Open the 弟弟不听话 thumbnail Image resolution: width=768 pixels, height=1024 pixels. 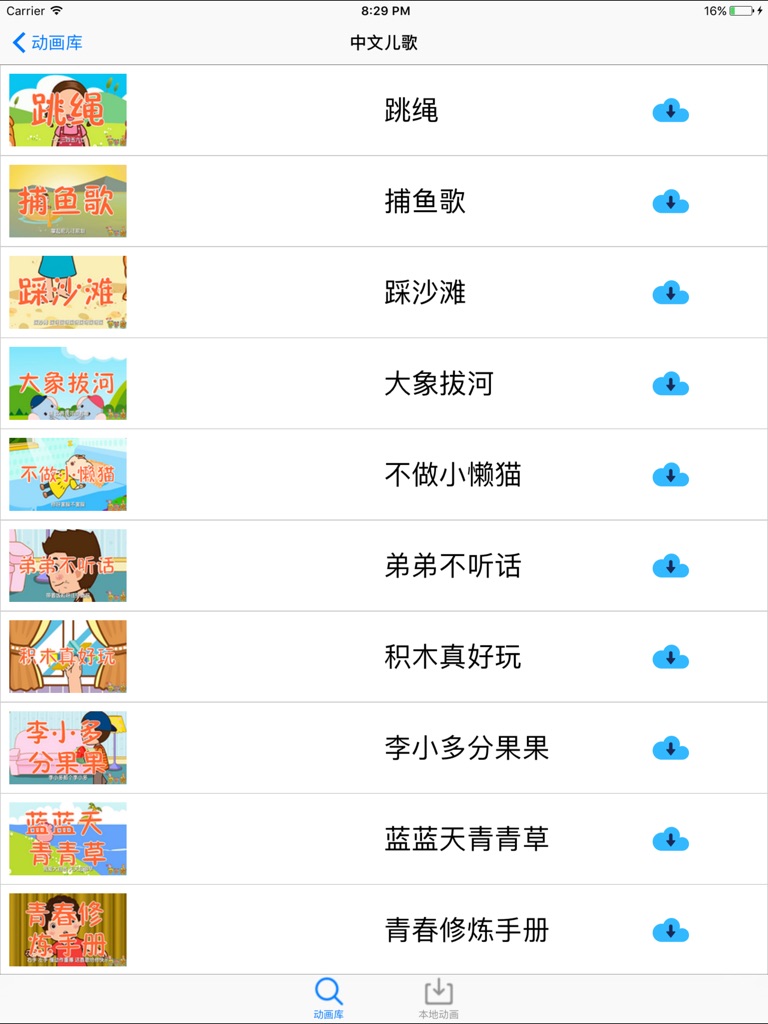point(68,566)
